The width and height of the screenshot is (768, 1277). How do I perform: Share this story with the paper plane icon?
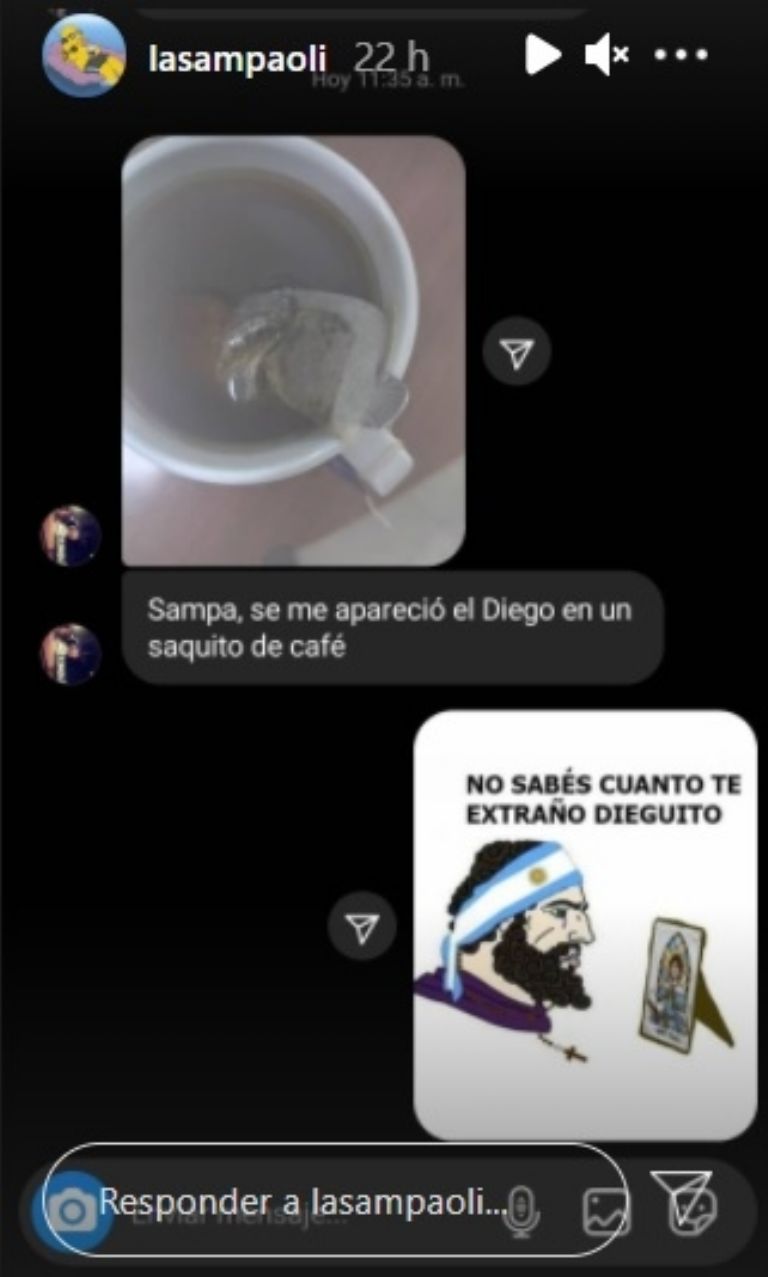(682, 1196)
